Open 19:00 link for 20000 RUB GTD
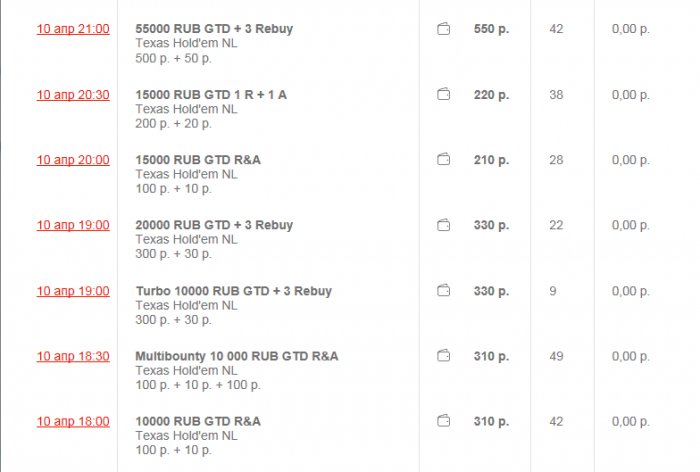700x472 pixels. (x=73, y=225)
